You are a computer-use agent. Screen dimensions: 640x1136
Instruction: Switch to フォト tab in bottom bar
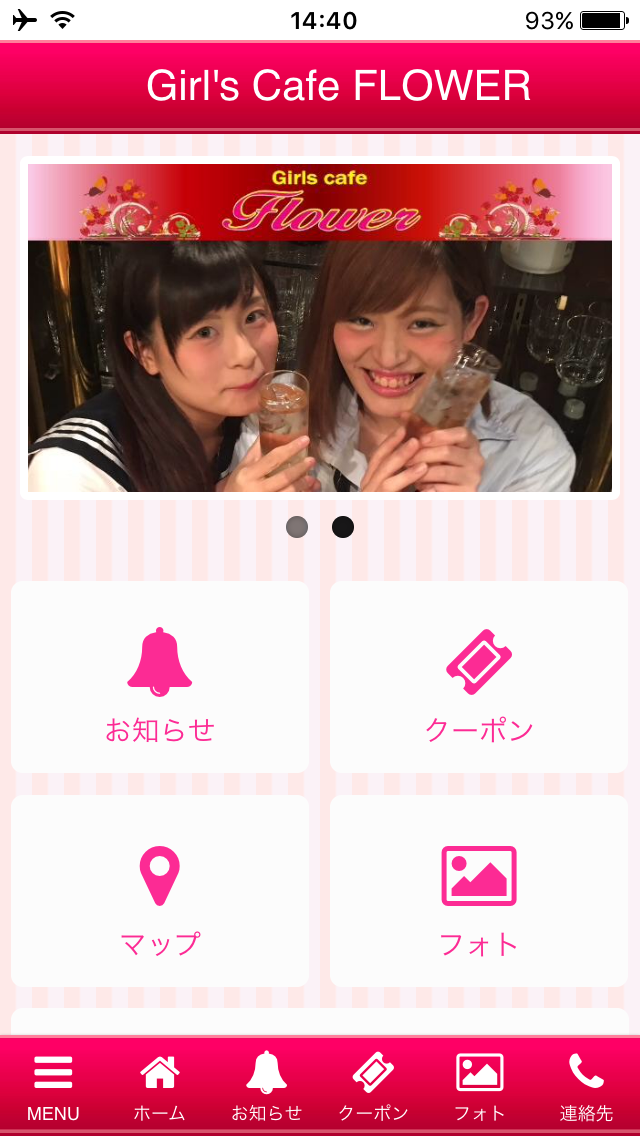479,1086
